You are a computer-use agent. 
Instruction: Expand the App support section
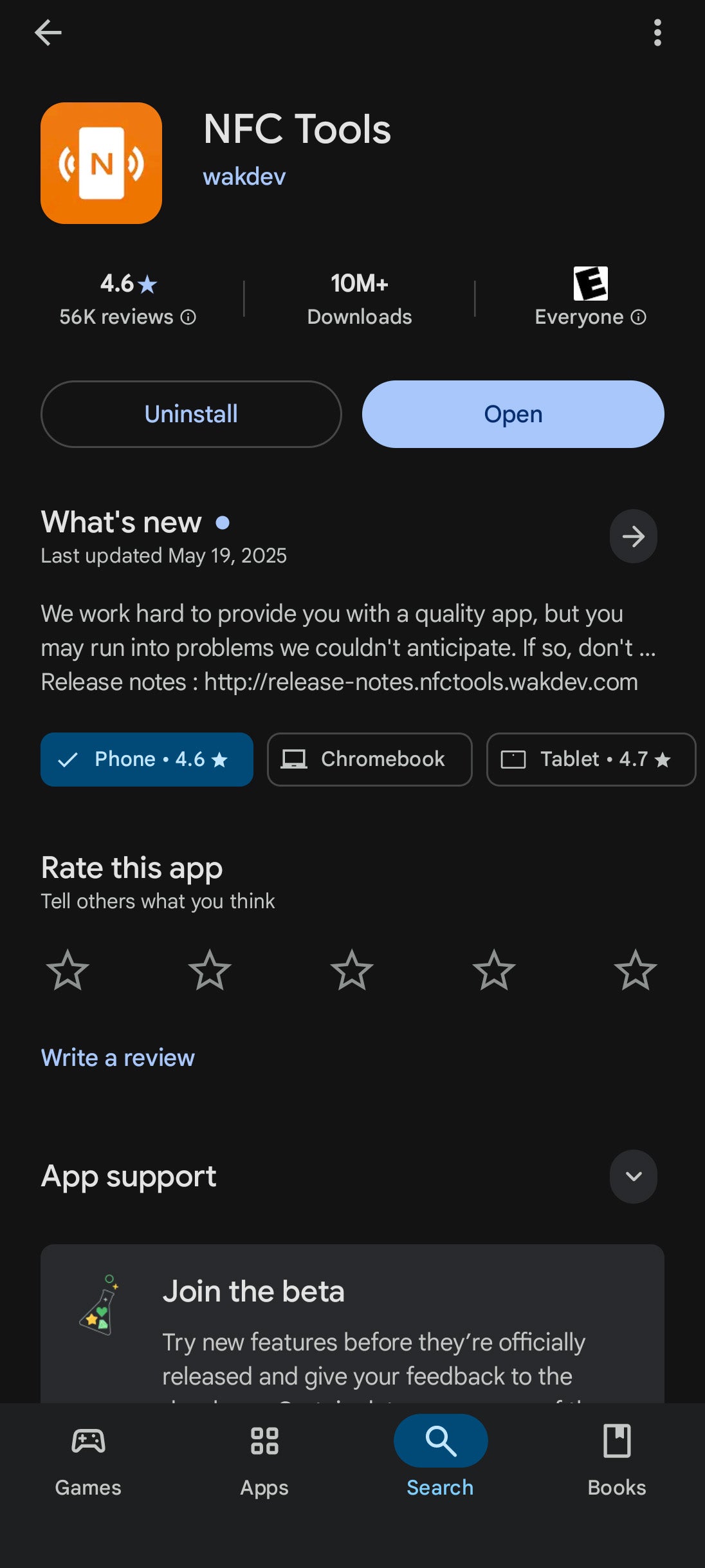pyautogui.click(x=633, y=1177)
